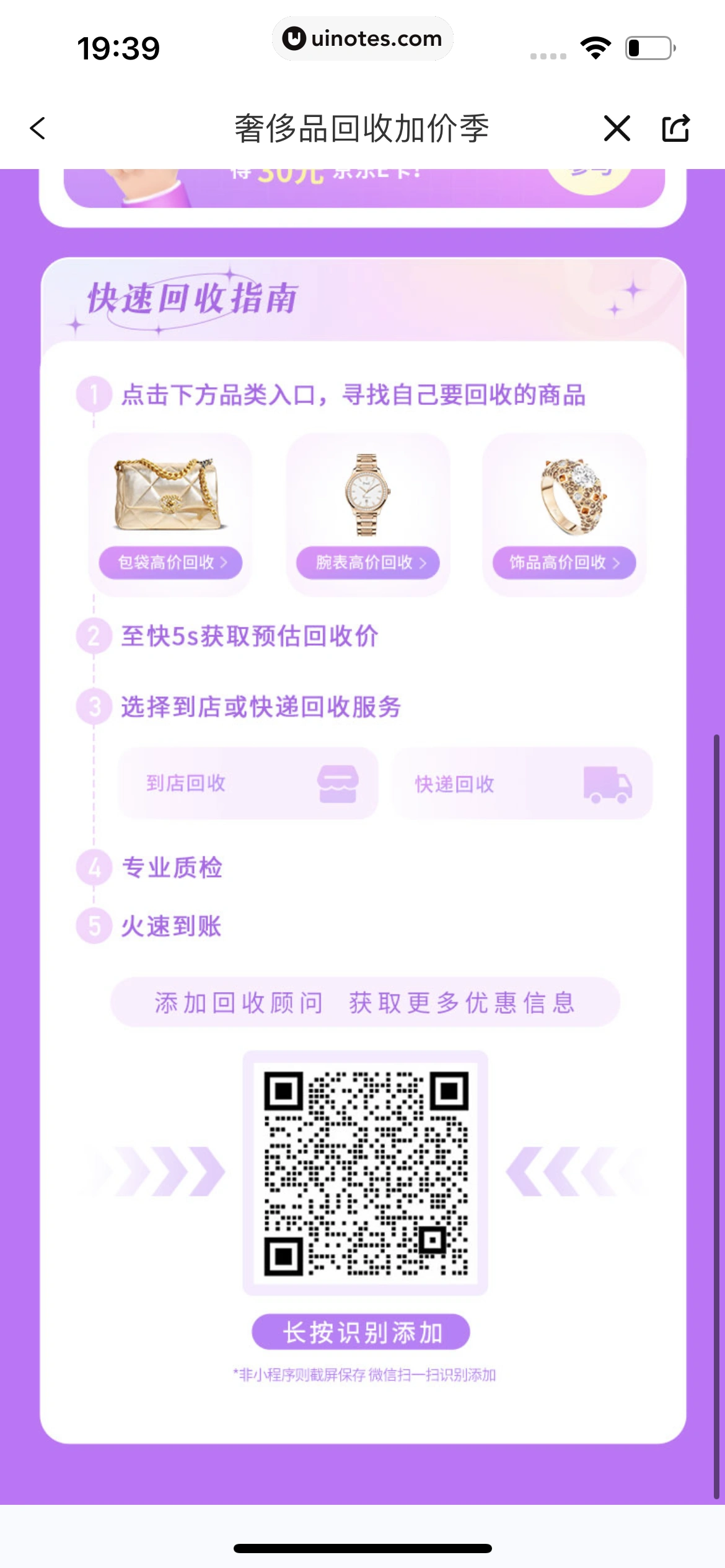Open 包袋高价回收 bag recycling entry
The width and height of the screenshot is (725, 1568).
170,562
